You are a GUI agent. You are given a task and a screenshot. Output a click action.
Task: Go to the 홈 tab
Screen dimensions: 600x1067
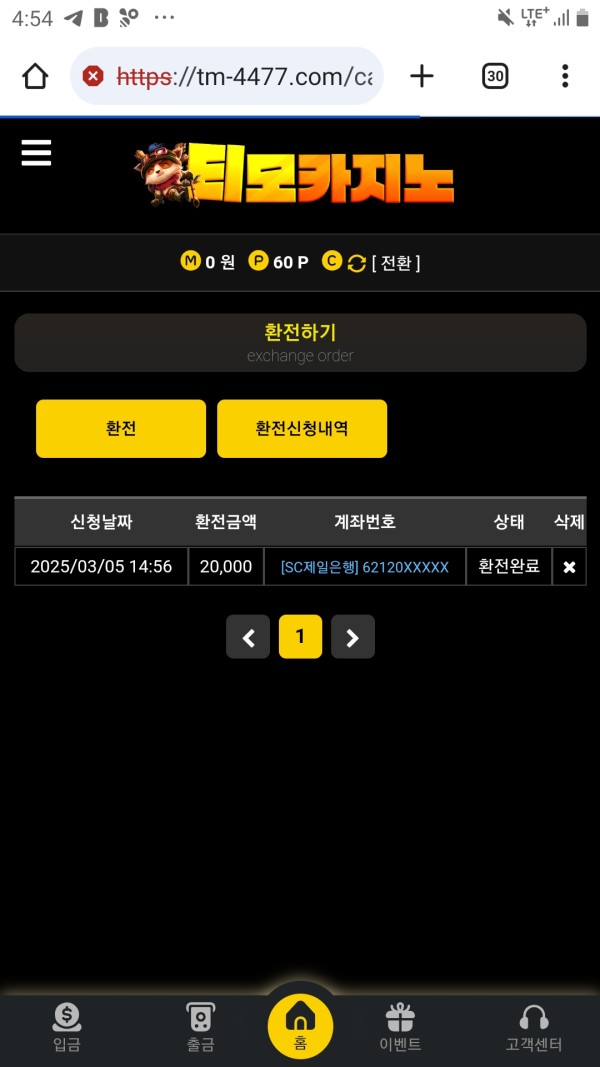point(300,1025)
